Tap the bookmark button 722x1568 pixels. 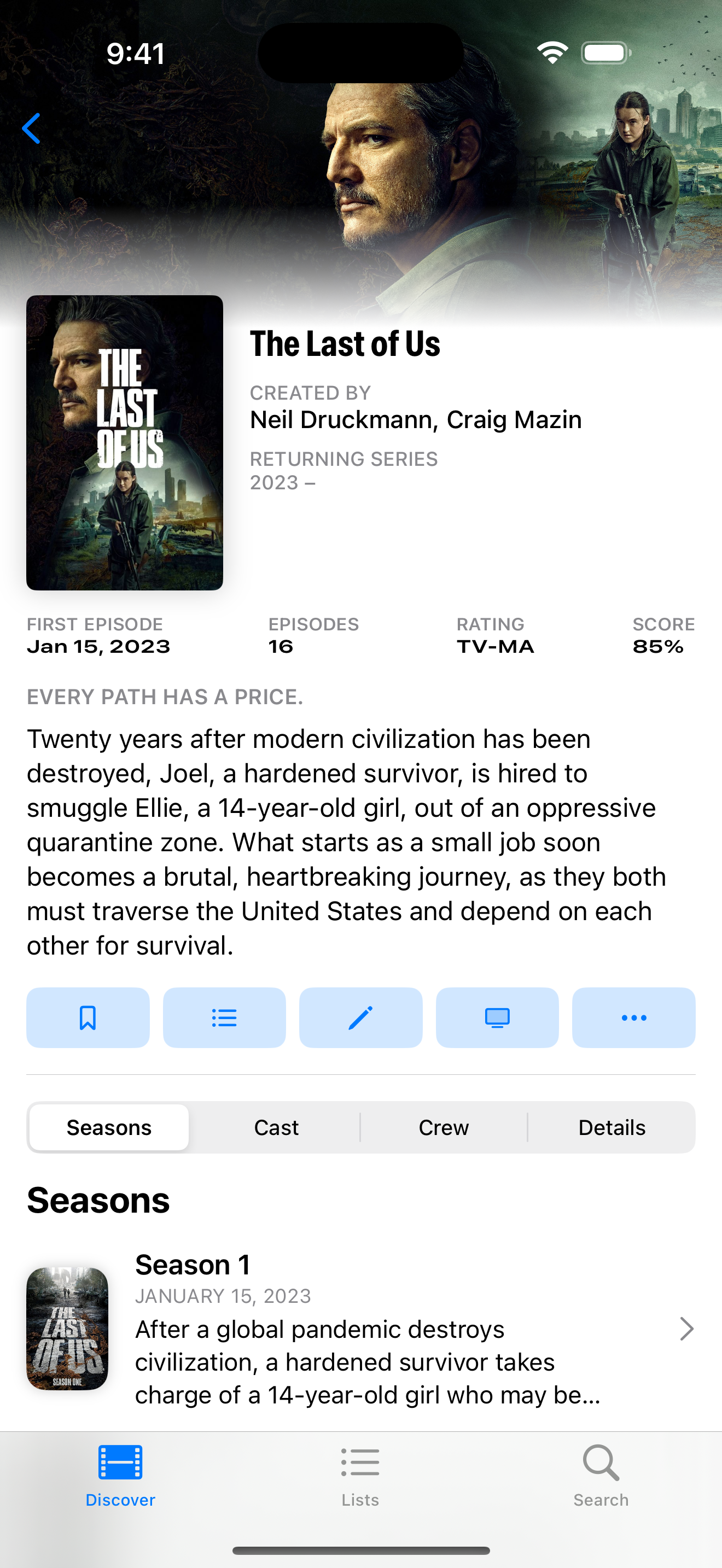88,1017
